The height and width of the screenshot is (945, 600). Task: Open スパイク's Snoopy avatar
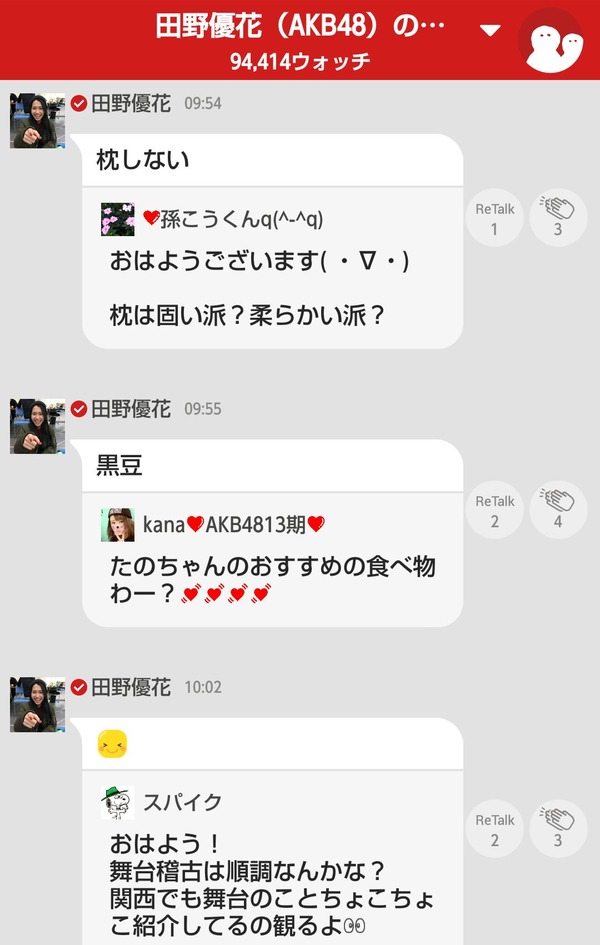pos(117,803)
